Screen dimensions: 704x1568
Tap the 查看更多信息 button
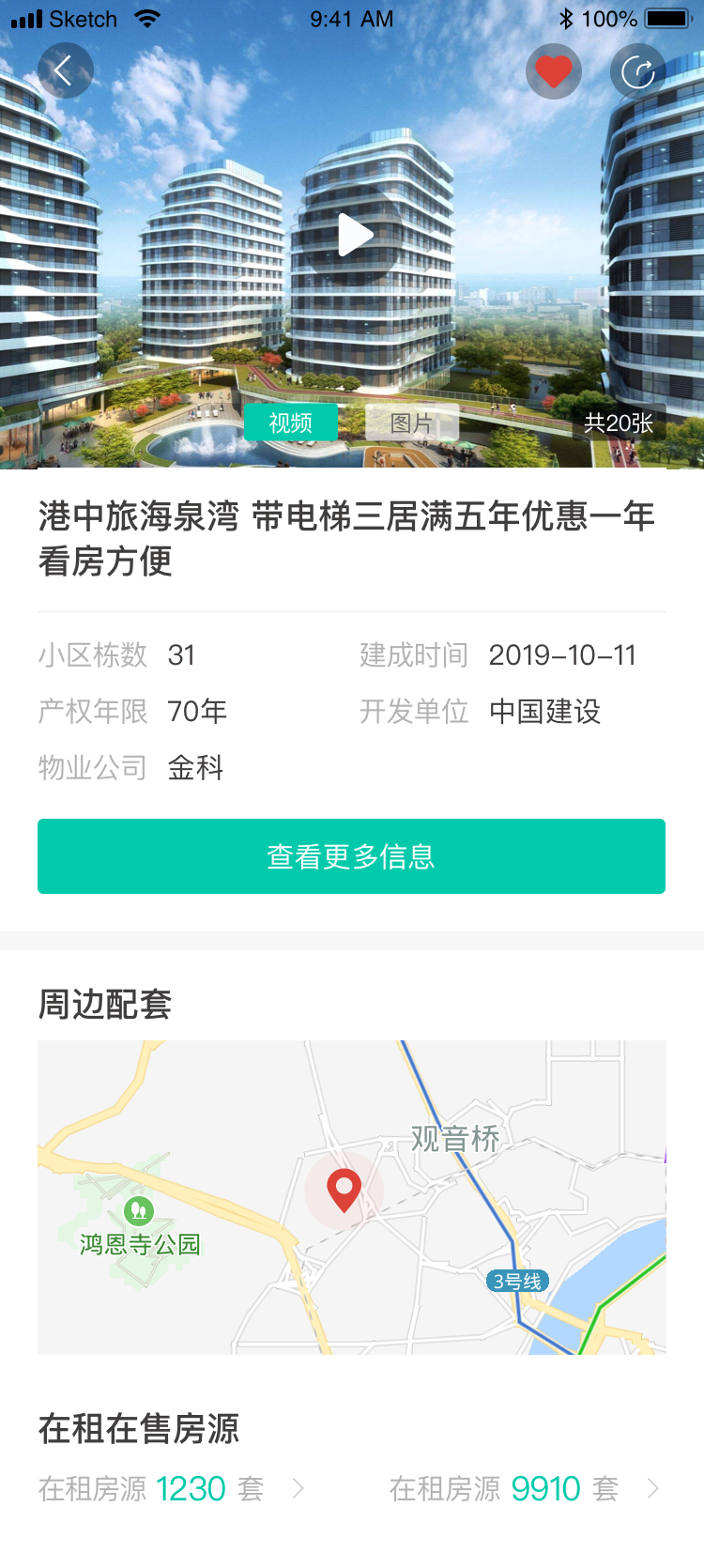[351, 856]
